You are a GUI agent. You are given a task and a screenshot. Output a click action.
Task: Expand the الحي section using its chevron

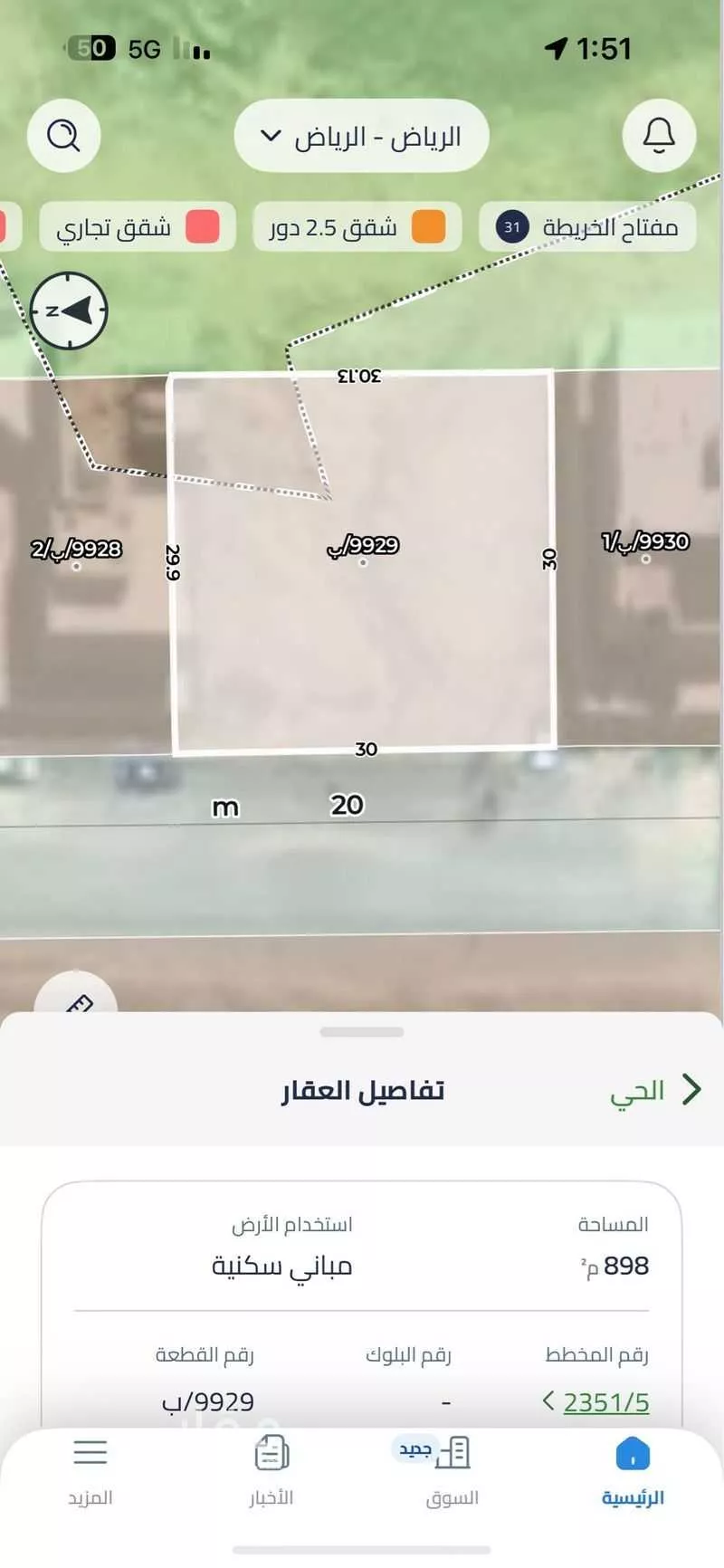[x=693, y=1090]
